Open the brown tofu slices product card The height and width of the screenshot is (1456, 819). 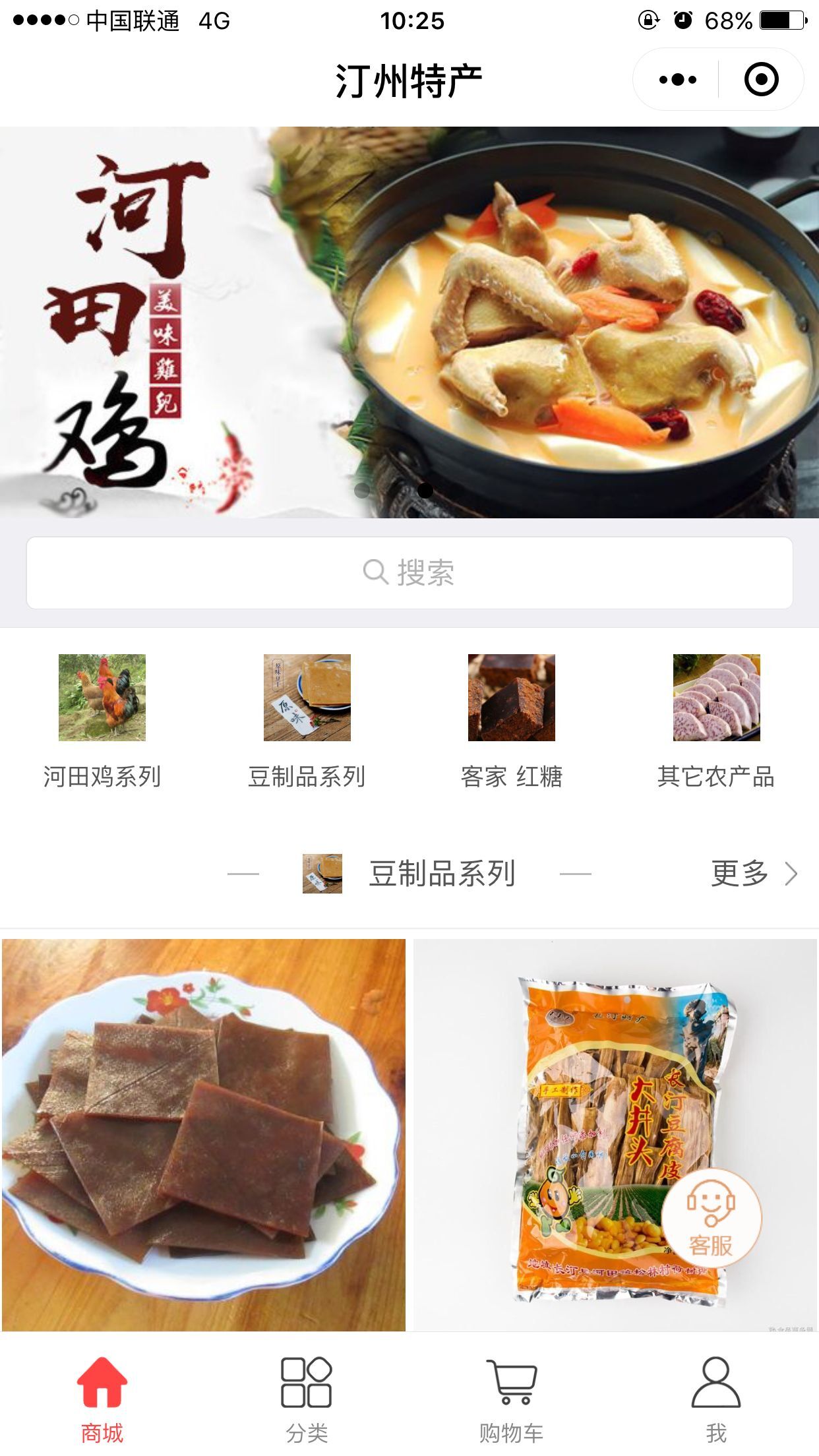pyautogui.click(x=203, y=1134)
